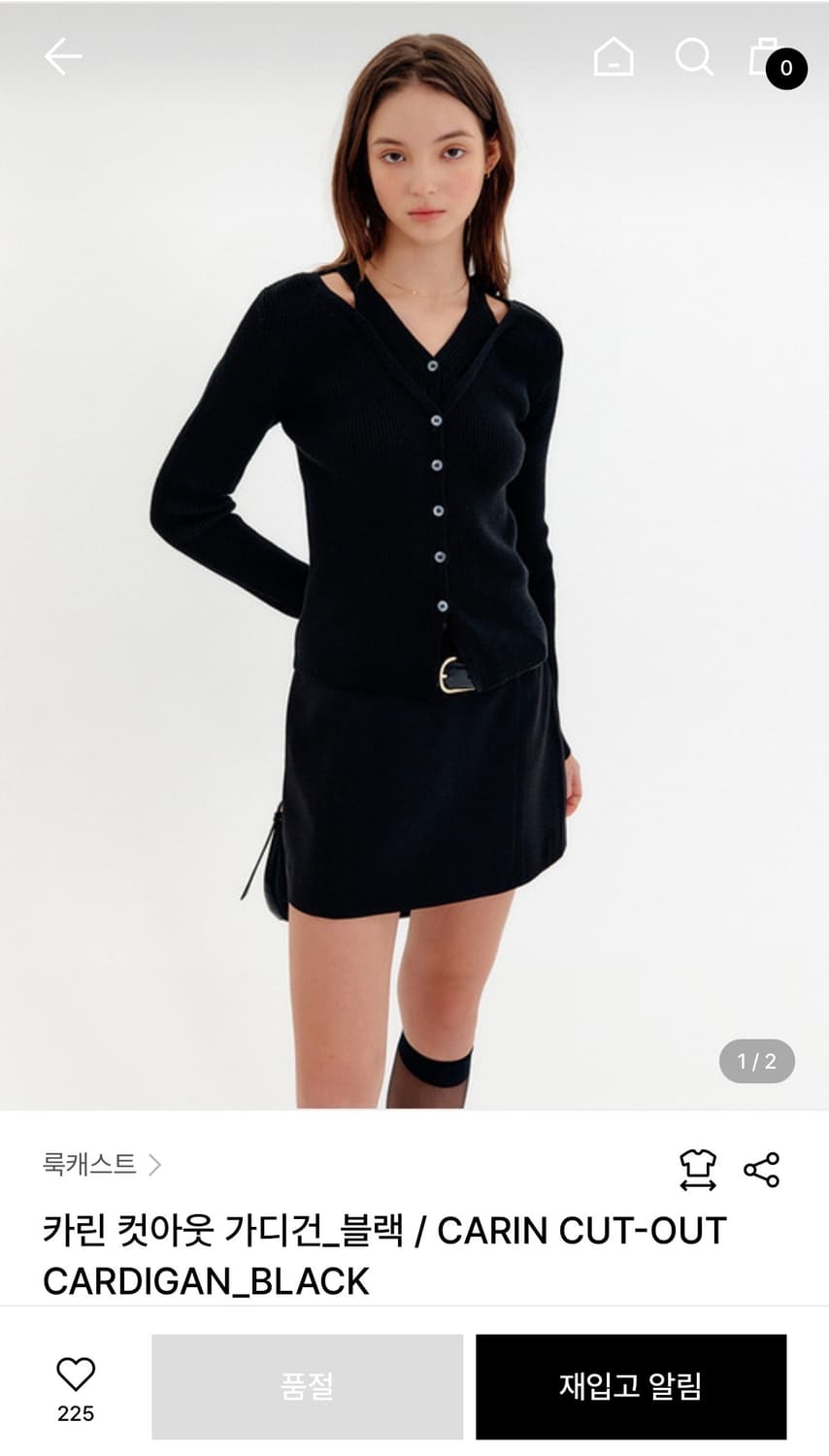
Task: Tap the 225 like count
Action: point(78,1416)
